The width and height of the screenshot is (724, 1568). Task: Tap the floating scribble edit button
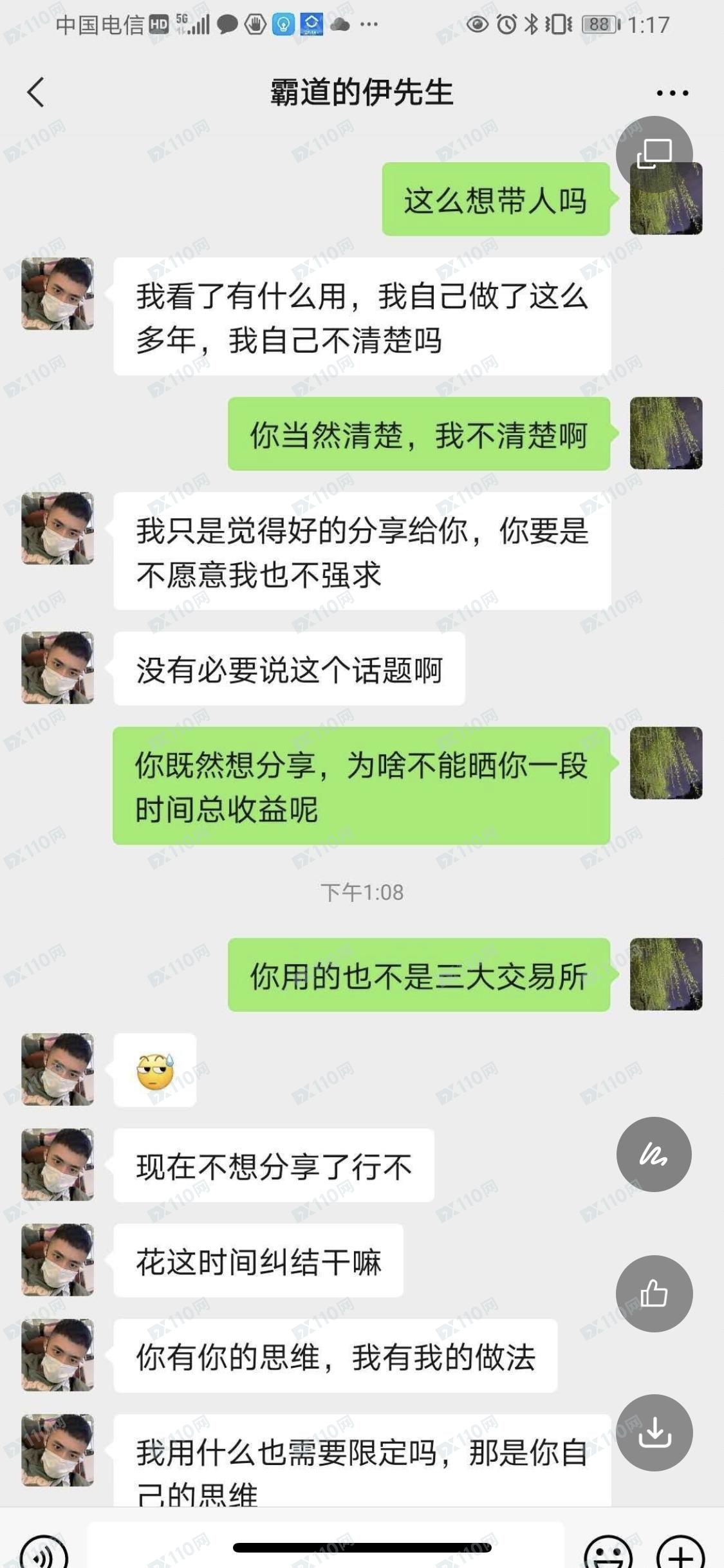pos(654,1154)
